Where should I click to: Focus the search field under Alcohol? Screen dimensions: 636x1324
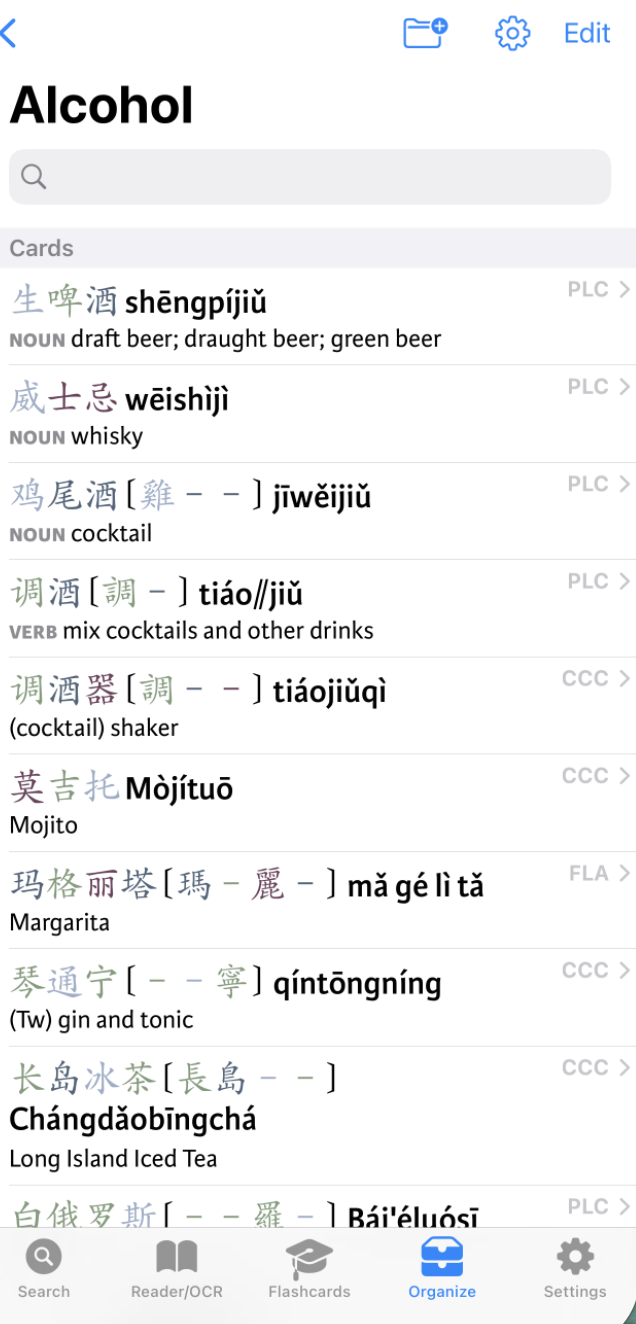tap(310, 177)
